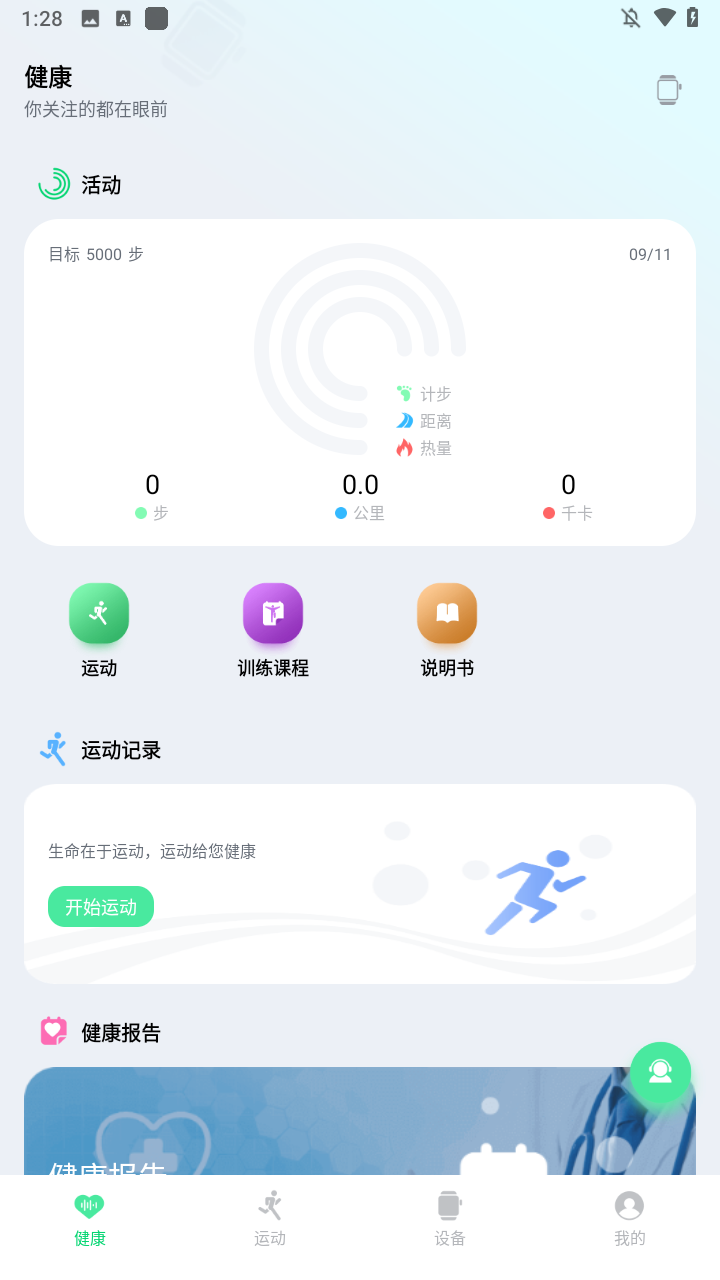Click the 活动 (Activity) spiral icon

point(53,185)
